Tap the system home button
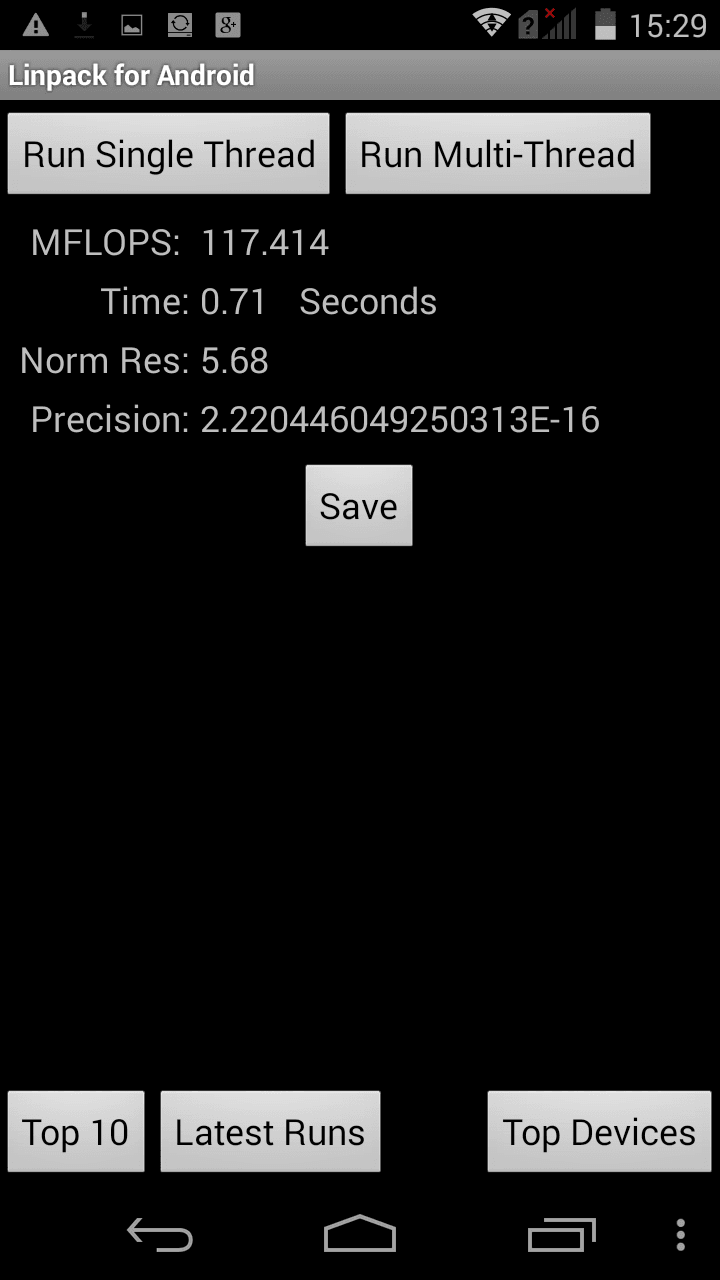 click(x=360, y=1235)
